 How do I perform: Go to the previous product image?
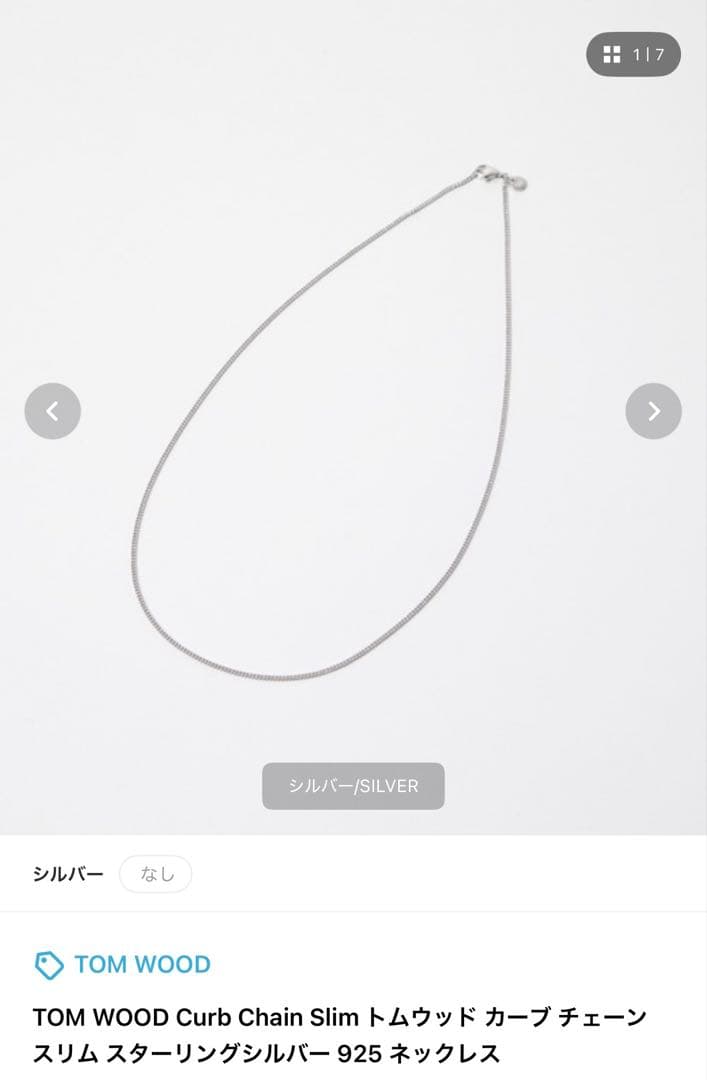pyautogui.click(x=53, y=411)
